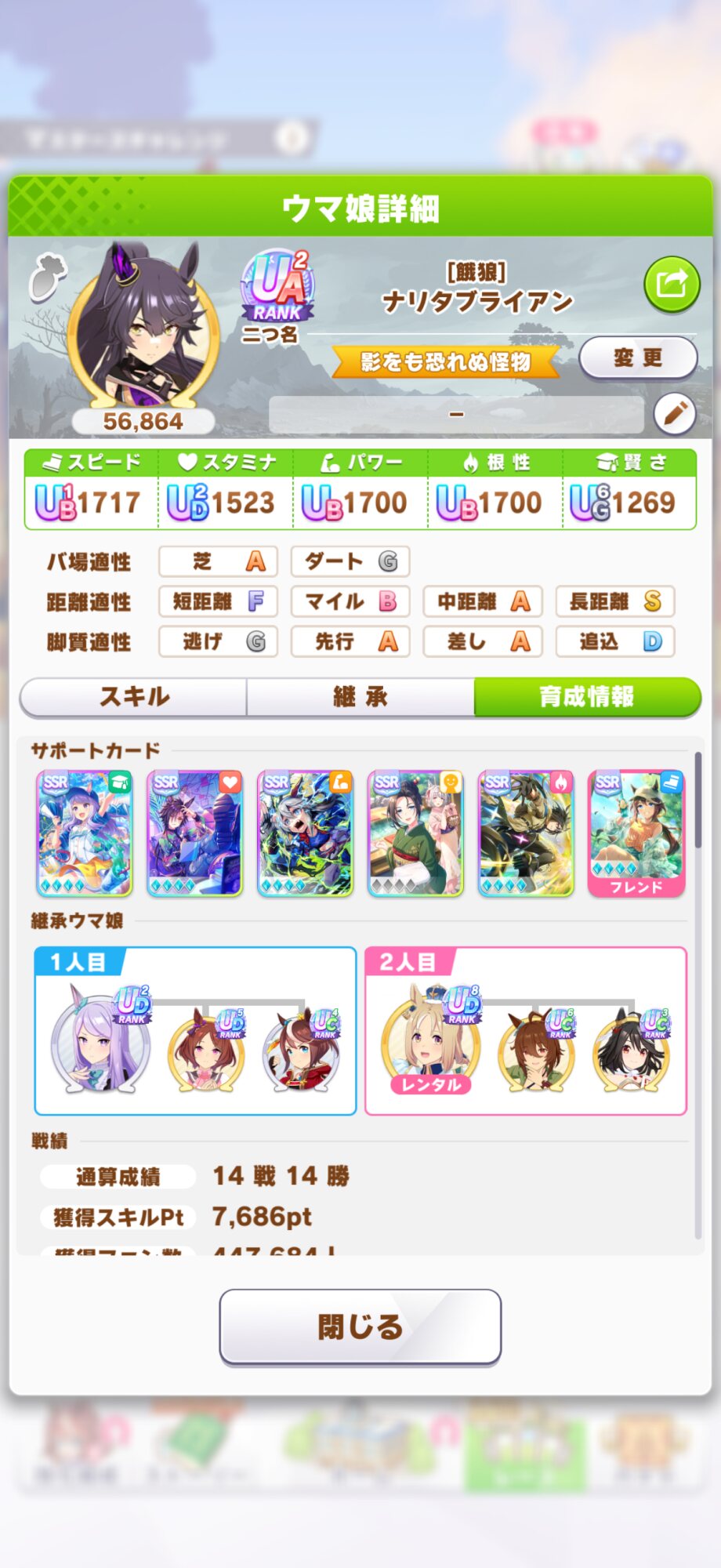Open the support card with the heart stamina icon
The width and height of the screenshot is (721, 1568).
pos(195,833)
